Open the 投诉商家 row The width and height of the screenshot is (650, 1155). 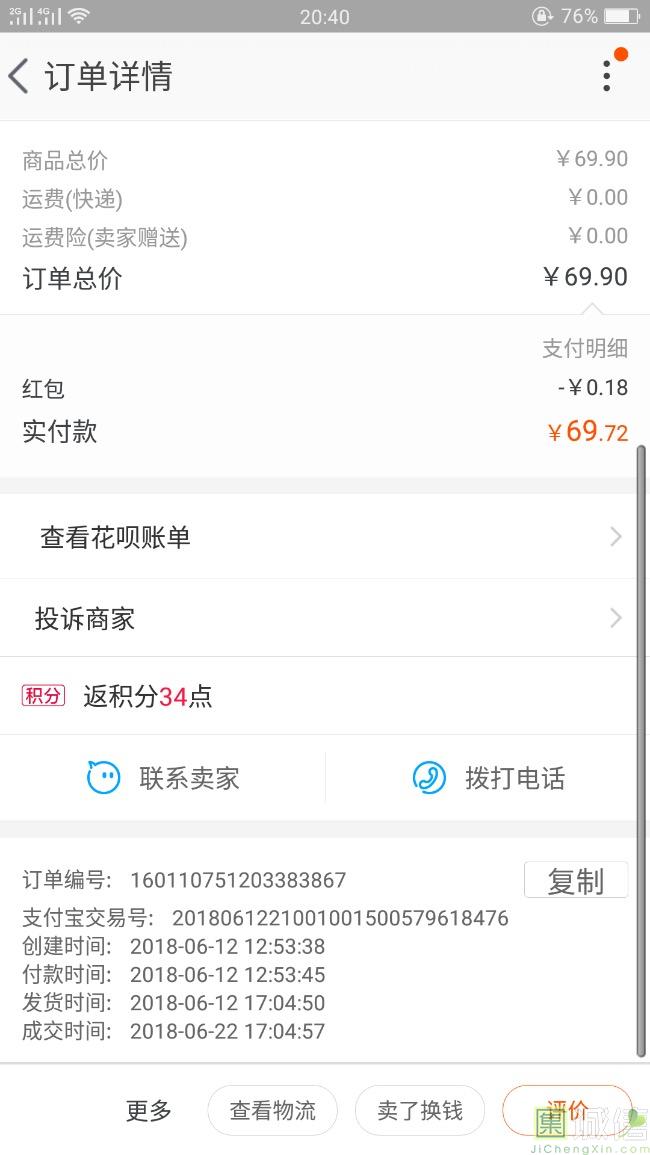click(x=318, y=619)
